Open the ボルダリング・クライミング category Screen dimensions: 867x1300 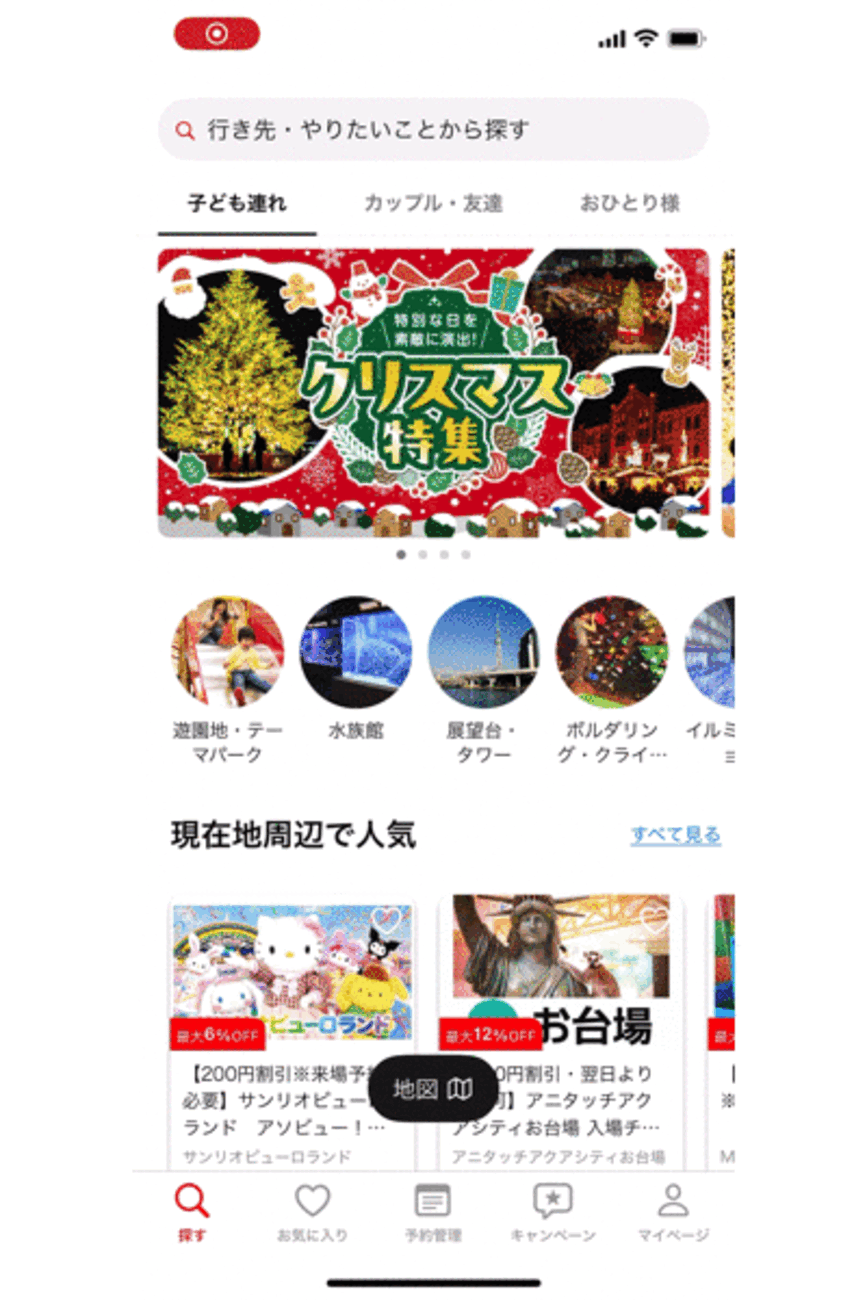(x=611, y=653)
